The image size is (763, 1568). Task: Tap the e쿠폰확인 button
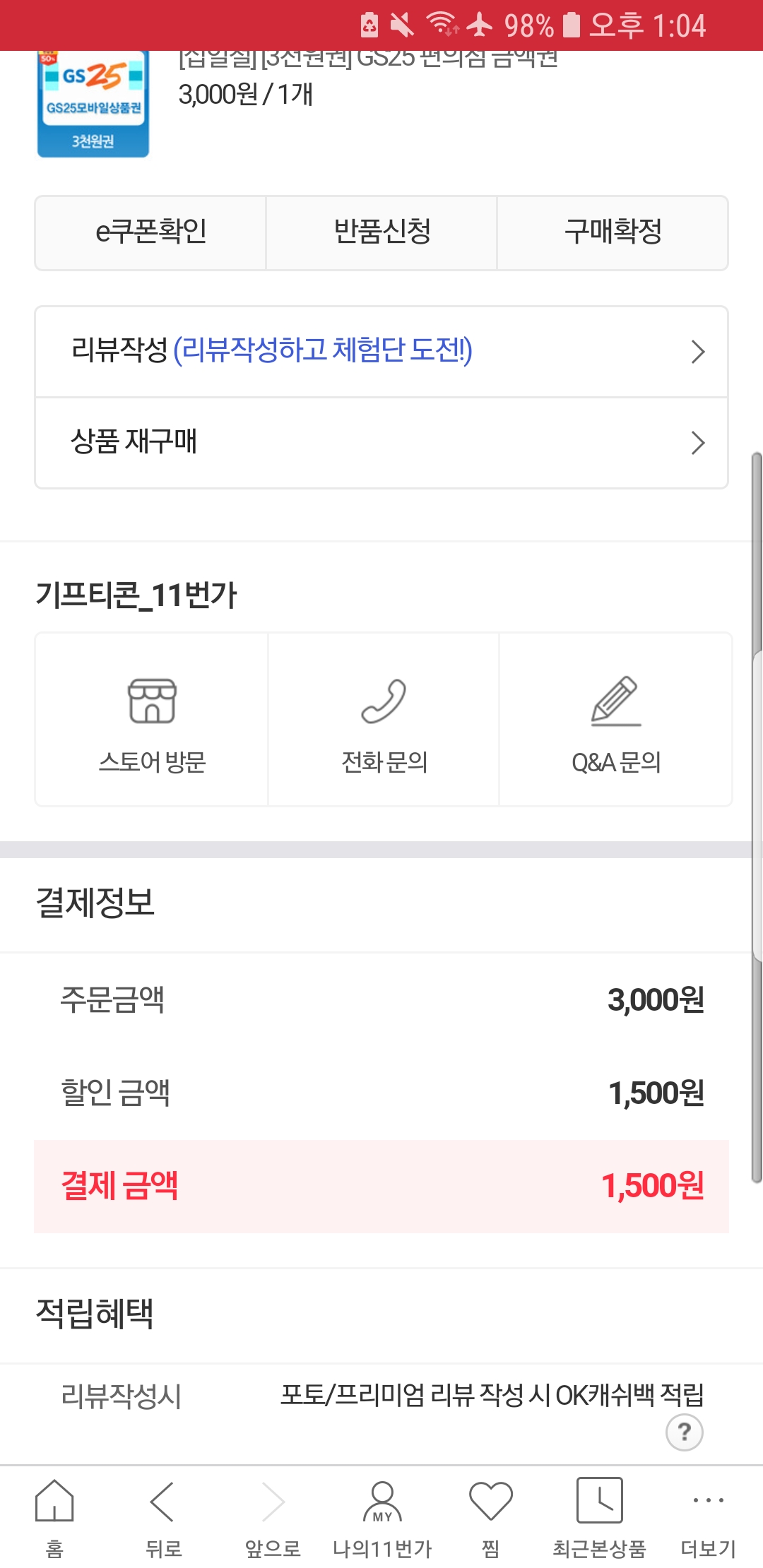(150, 232)
